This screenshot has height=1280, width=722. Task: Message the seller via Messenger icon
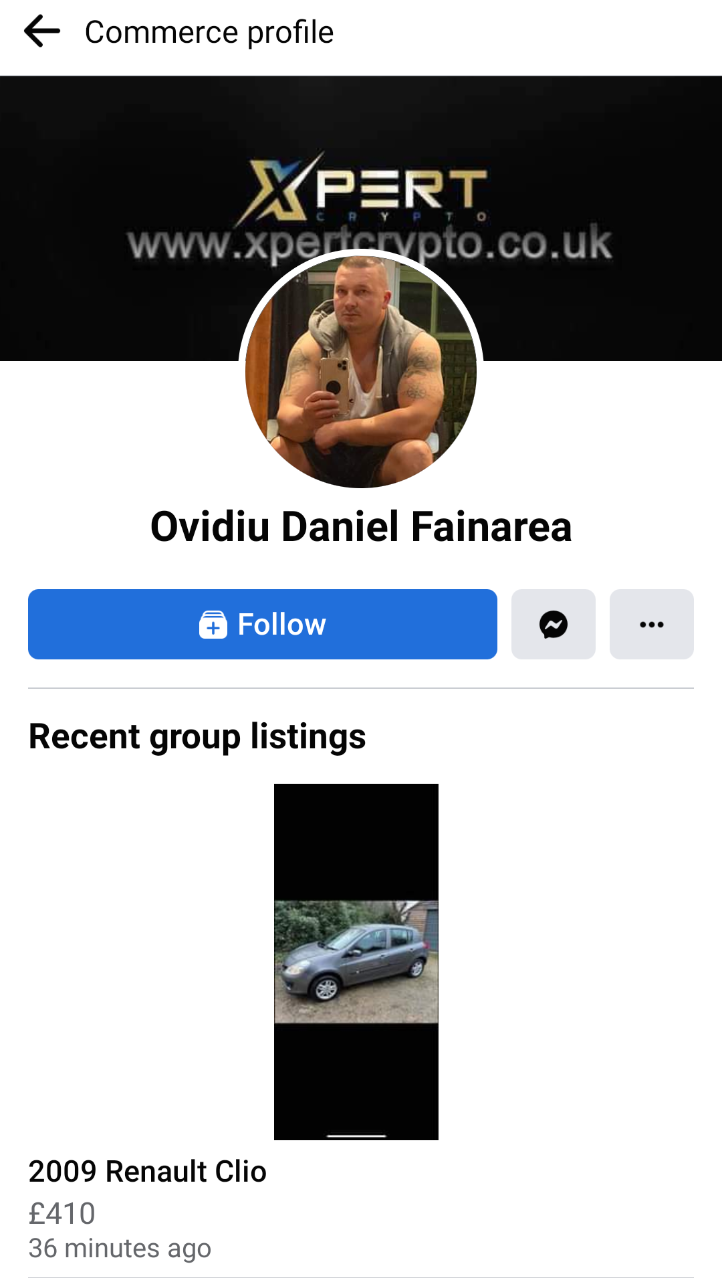(553, 624)
